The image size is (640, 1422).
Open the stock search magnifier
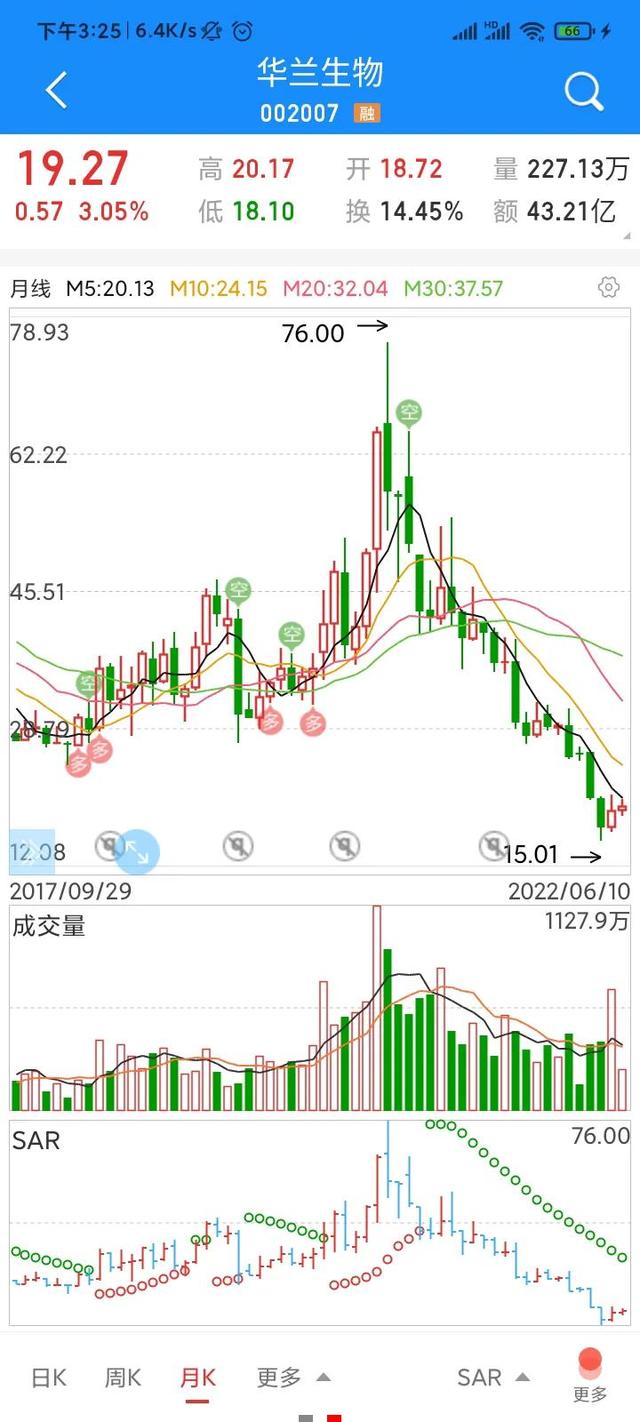[x=584, y=91]
